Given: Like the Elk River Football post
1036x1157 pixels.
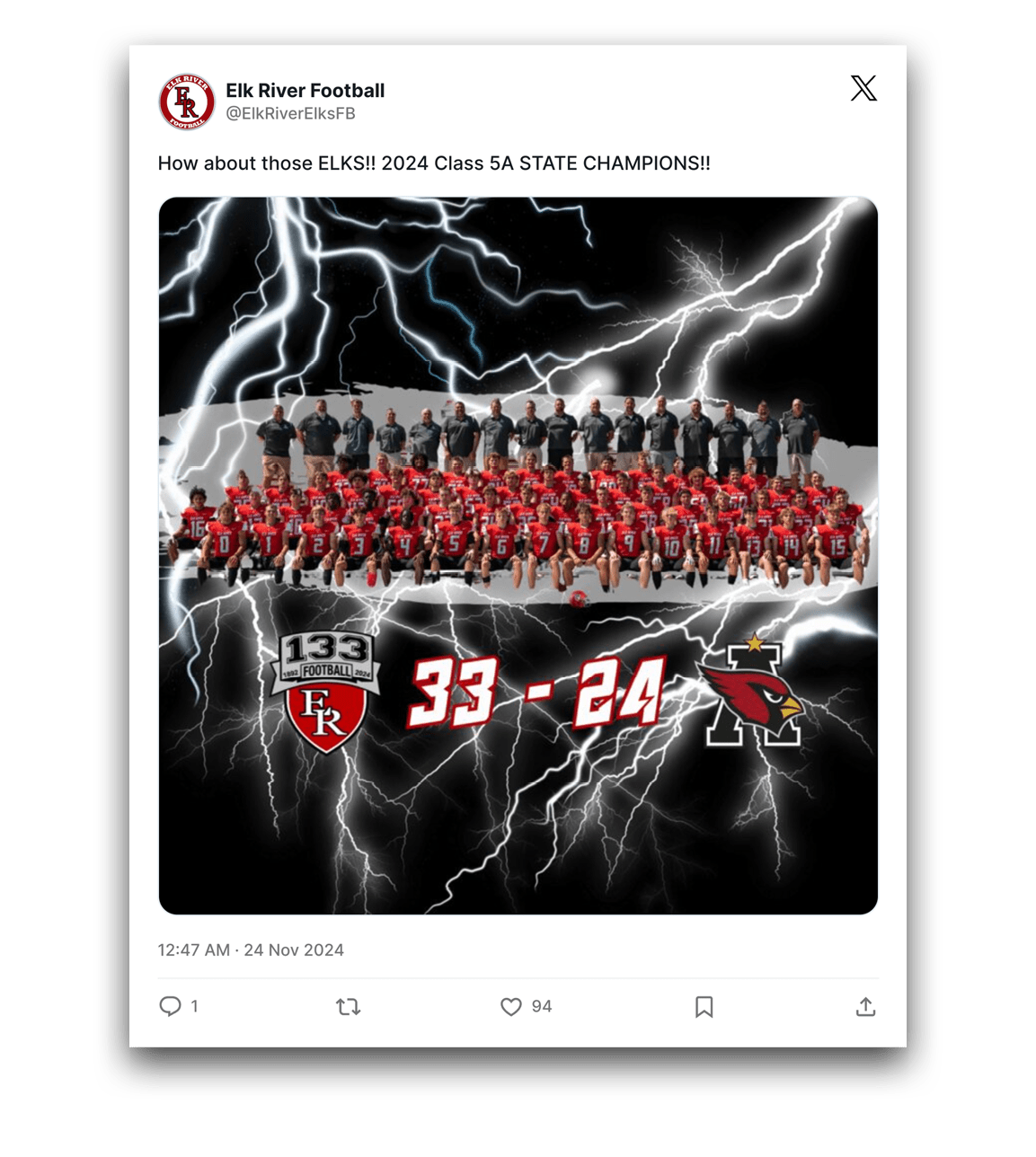Looking at the screenshot, I should pyautogui.click(x=511, y=1007).
